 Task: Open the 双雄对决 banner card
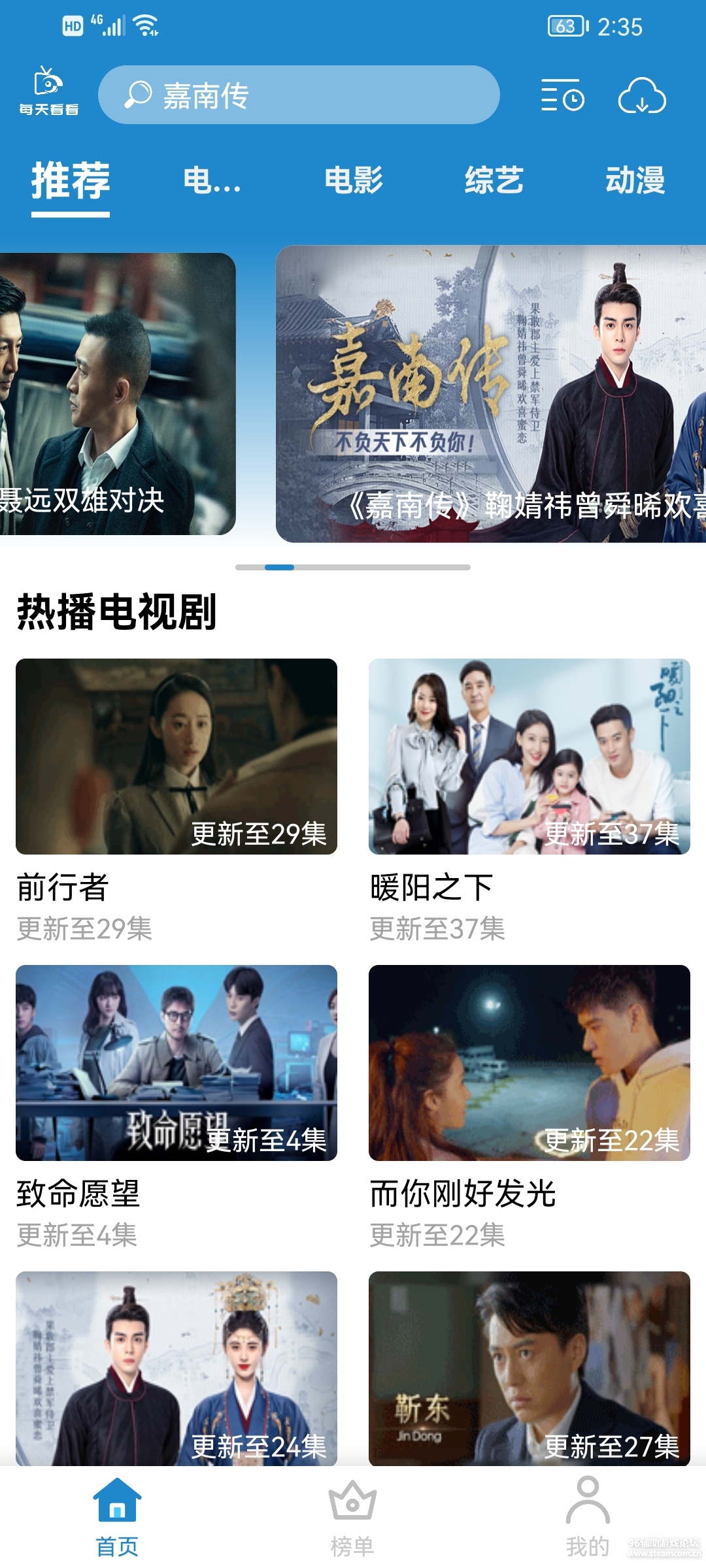[x=118, y=393]
